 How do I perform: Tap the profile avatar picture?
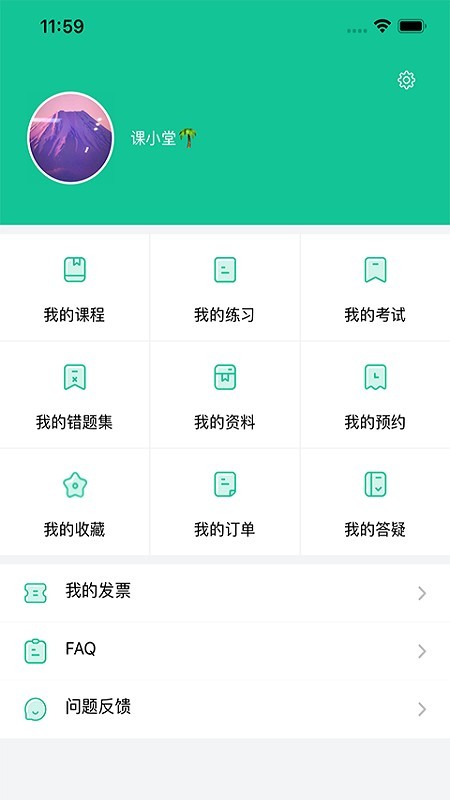[x=70, y=138]
